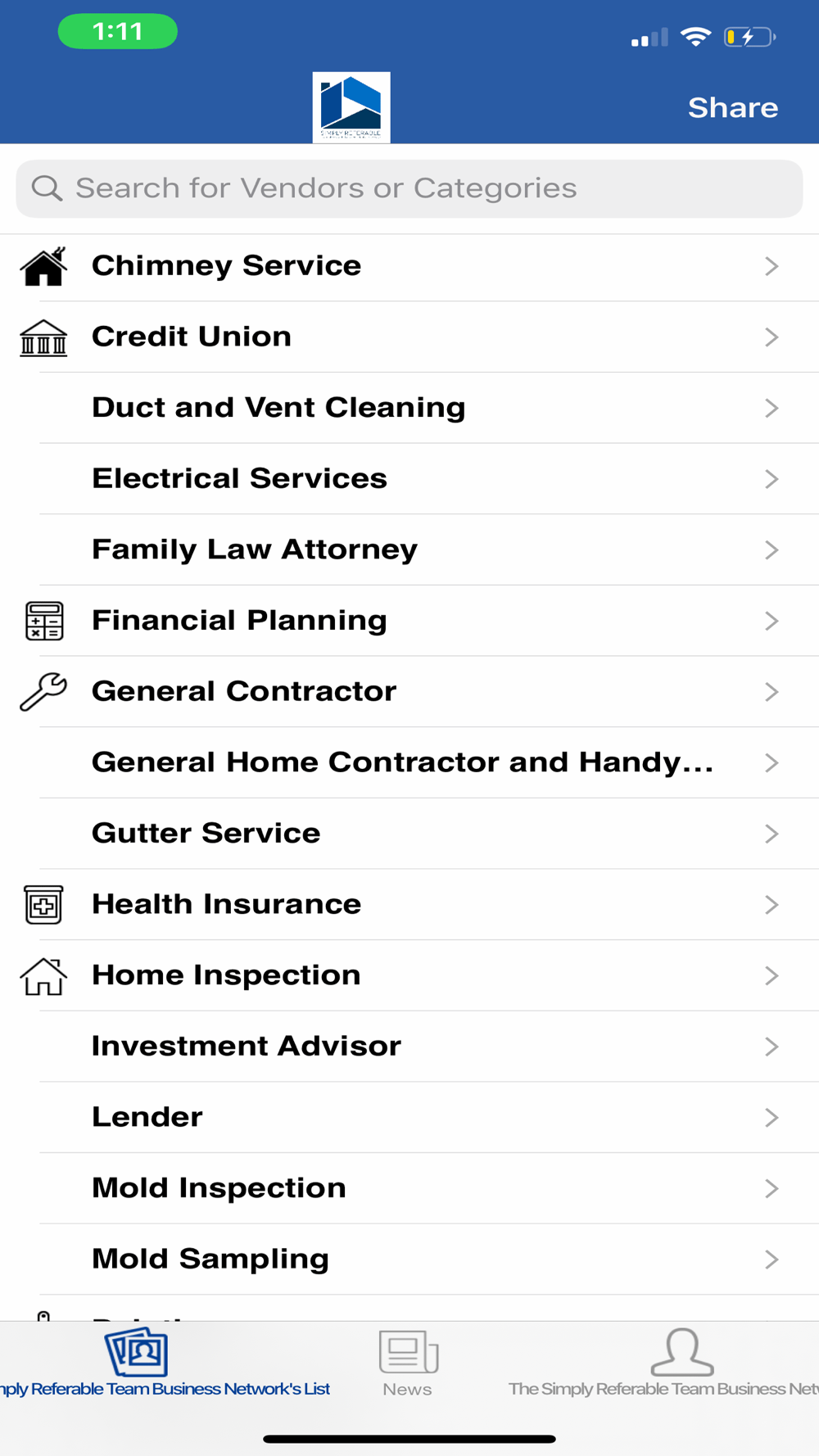Image resolution: width=819 pixels, height=1456 pixels.
Task: Switch to the News tab
Action: 408,1363
